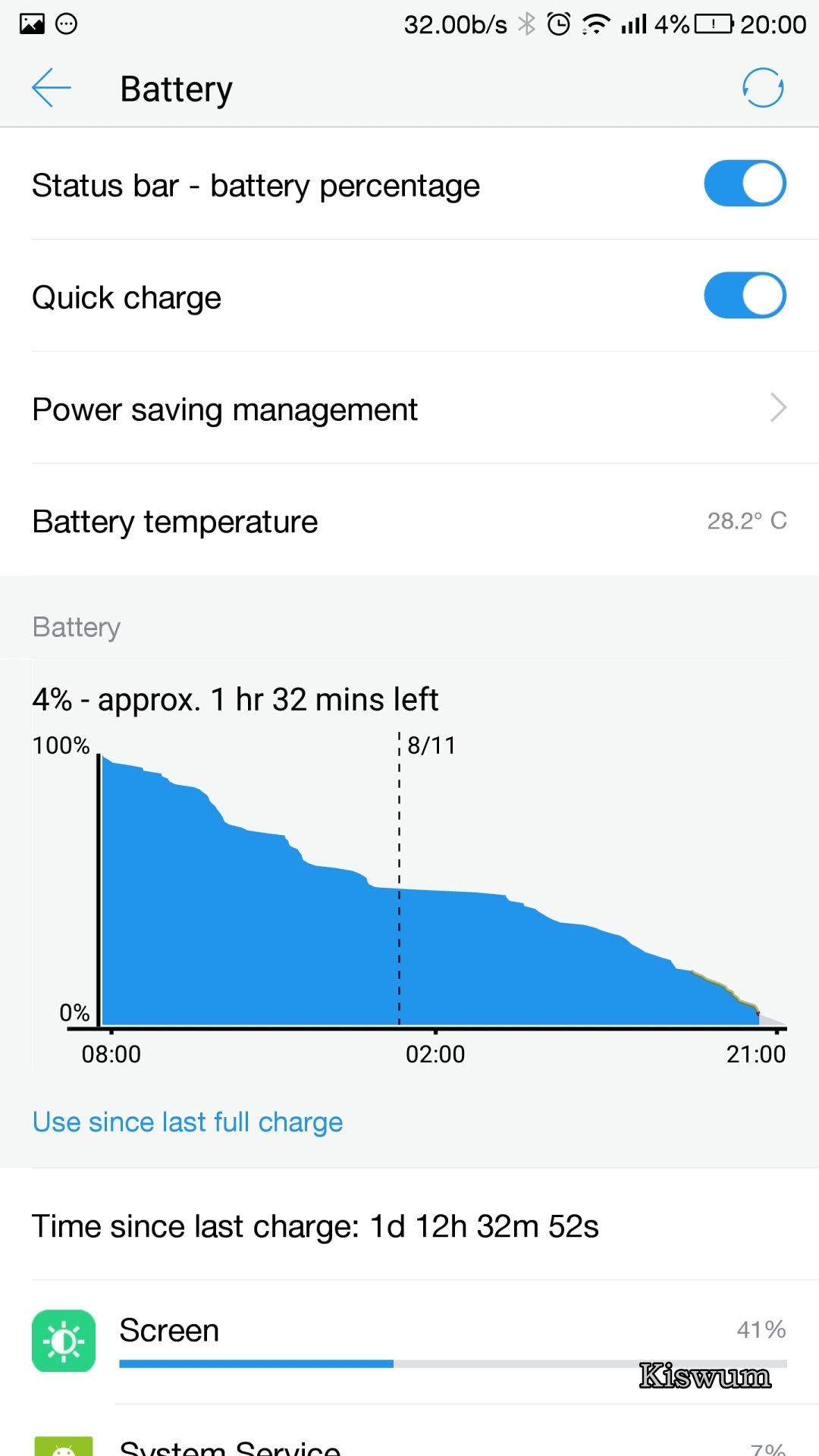Go back from Battery settings
This screenshot has height=1456, width=819.
52,88
